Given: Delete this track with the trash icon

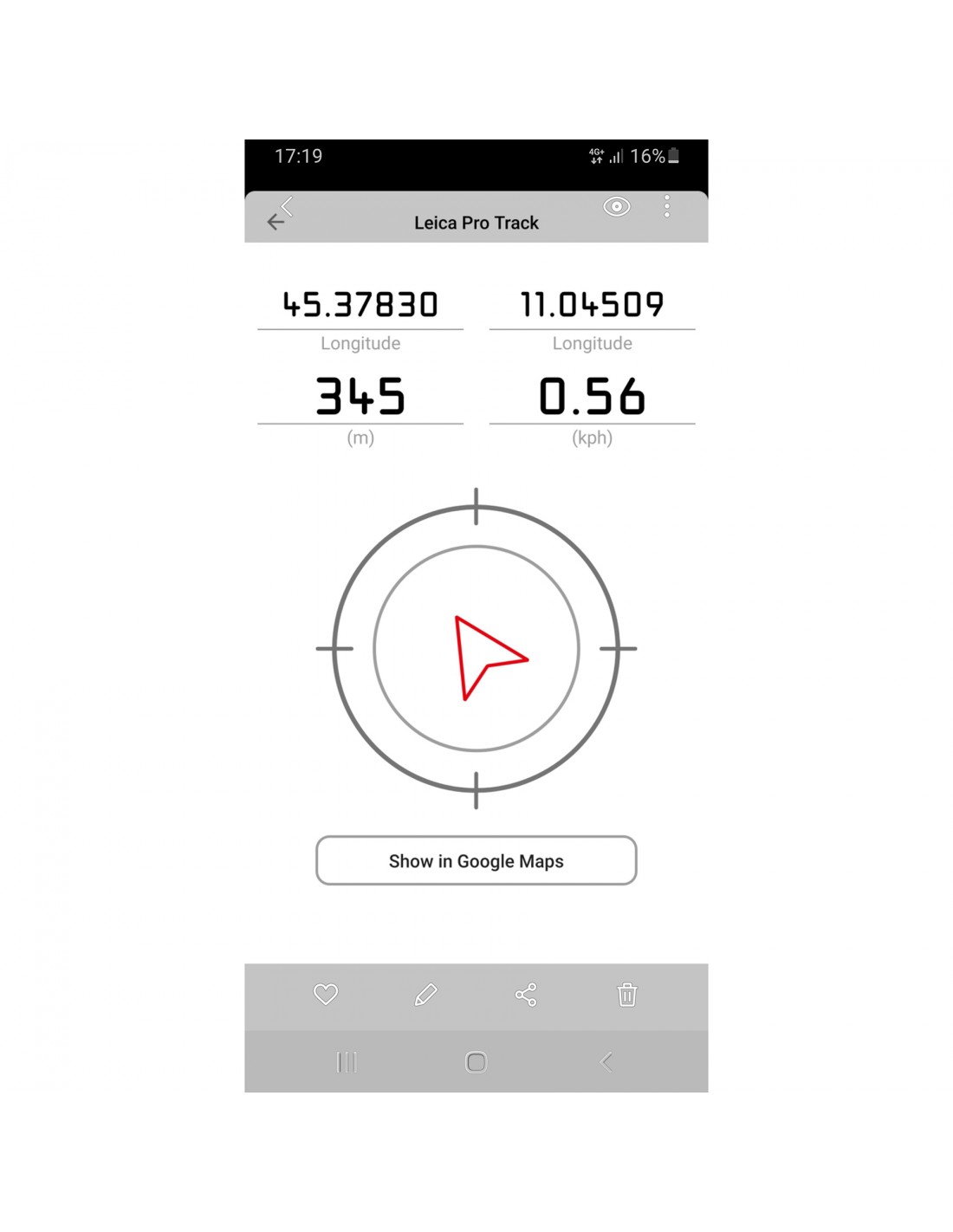Looking at the screenshot, I should 627,995.
